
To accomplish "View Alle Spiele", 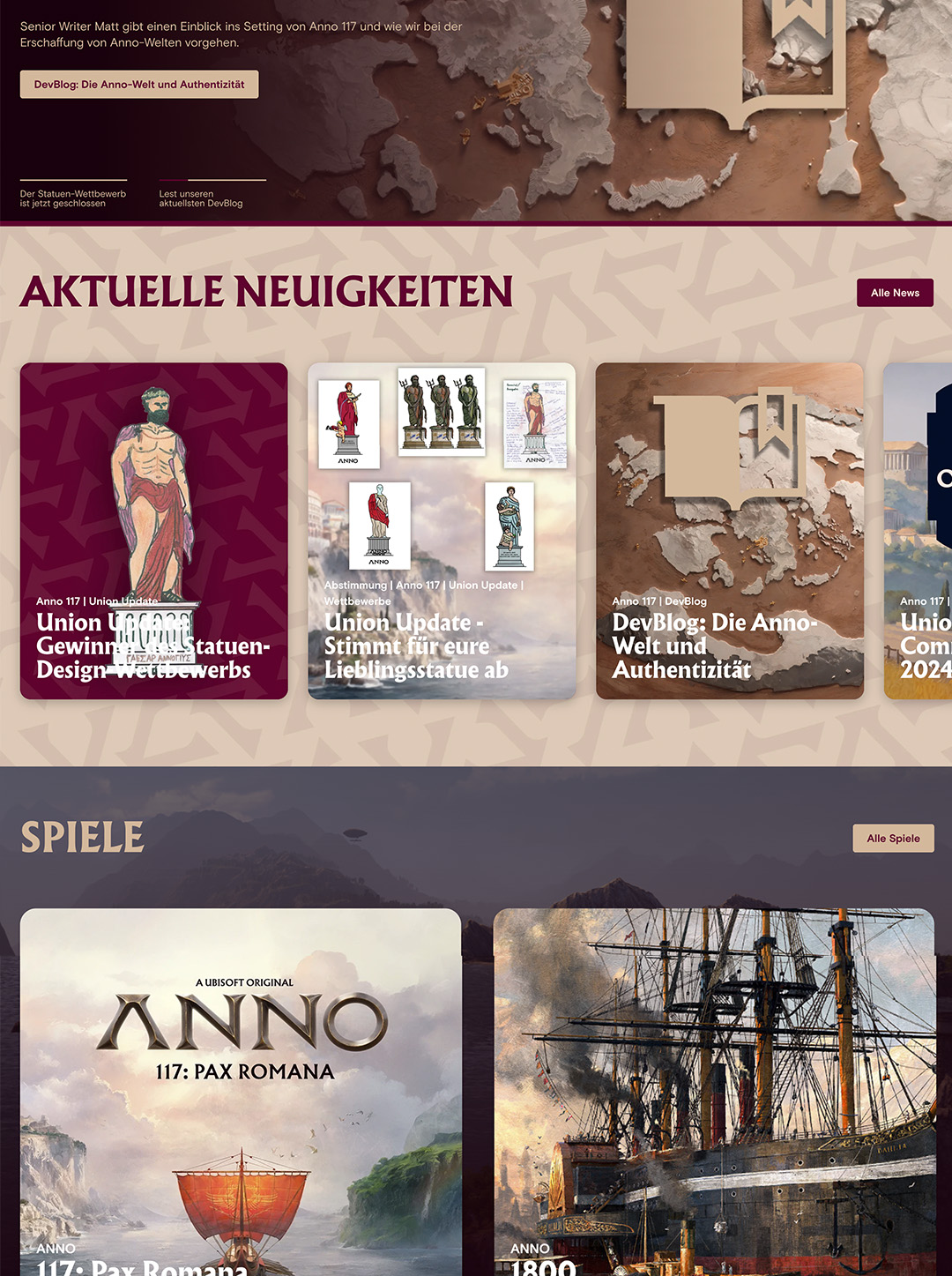I will [892, 839].
